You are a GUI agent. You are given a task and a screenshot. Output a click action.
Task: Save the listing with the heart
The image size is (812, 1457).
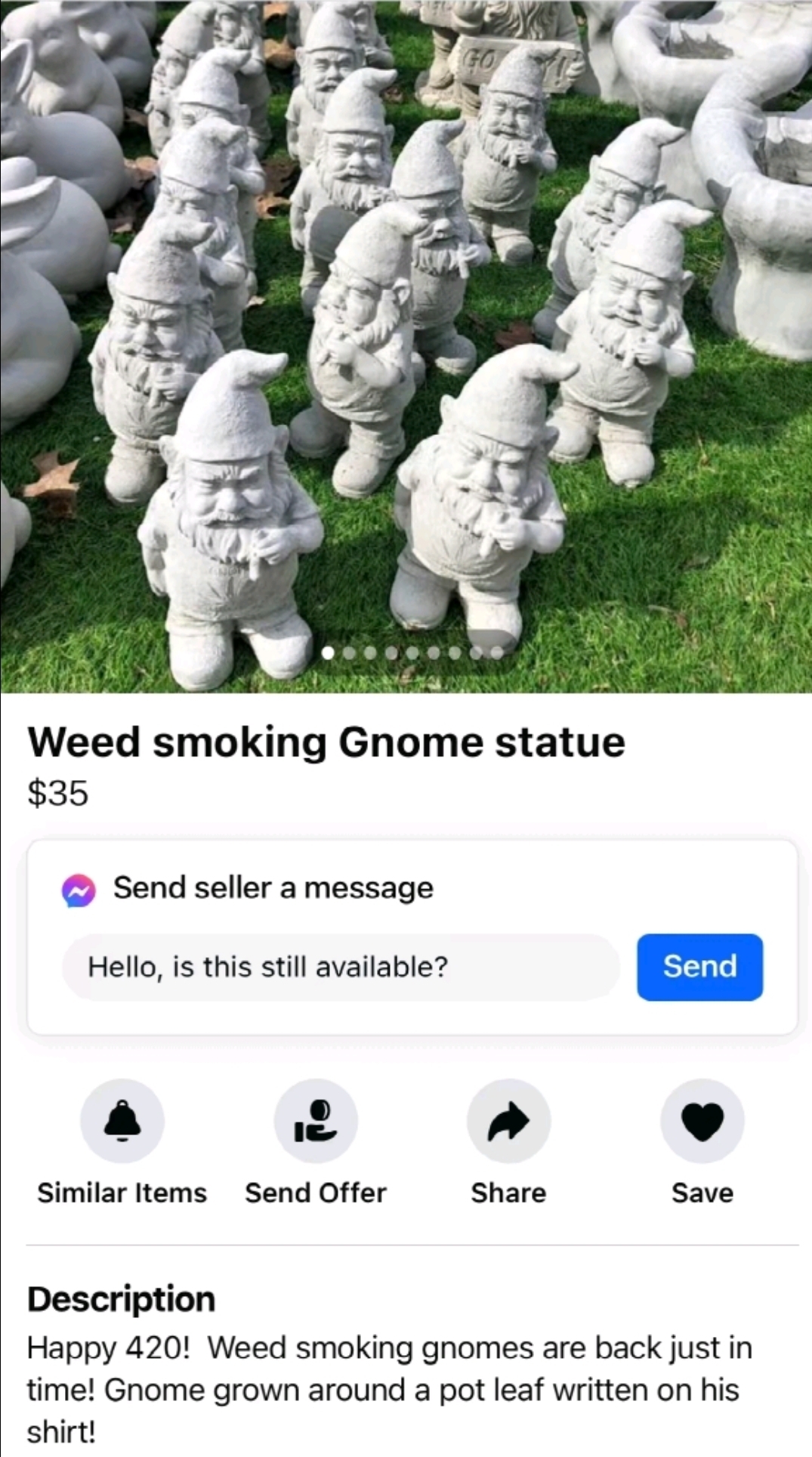(x=702, y=1121)
